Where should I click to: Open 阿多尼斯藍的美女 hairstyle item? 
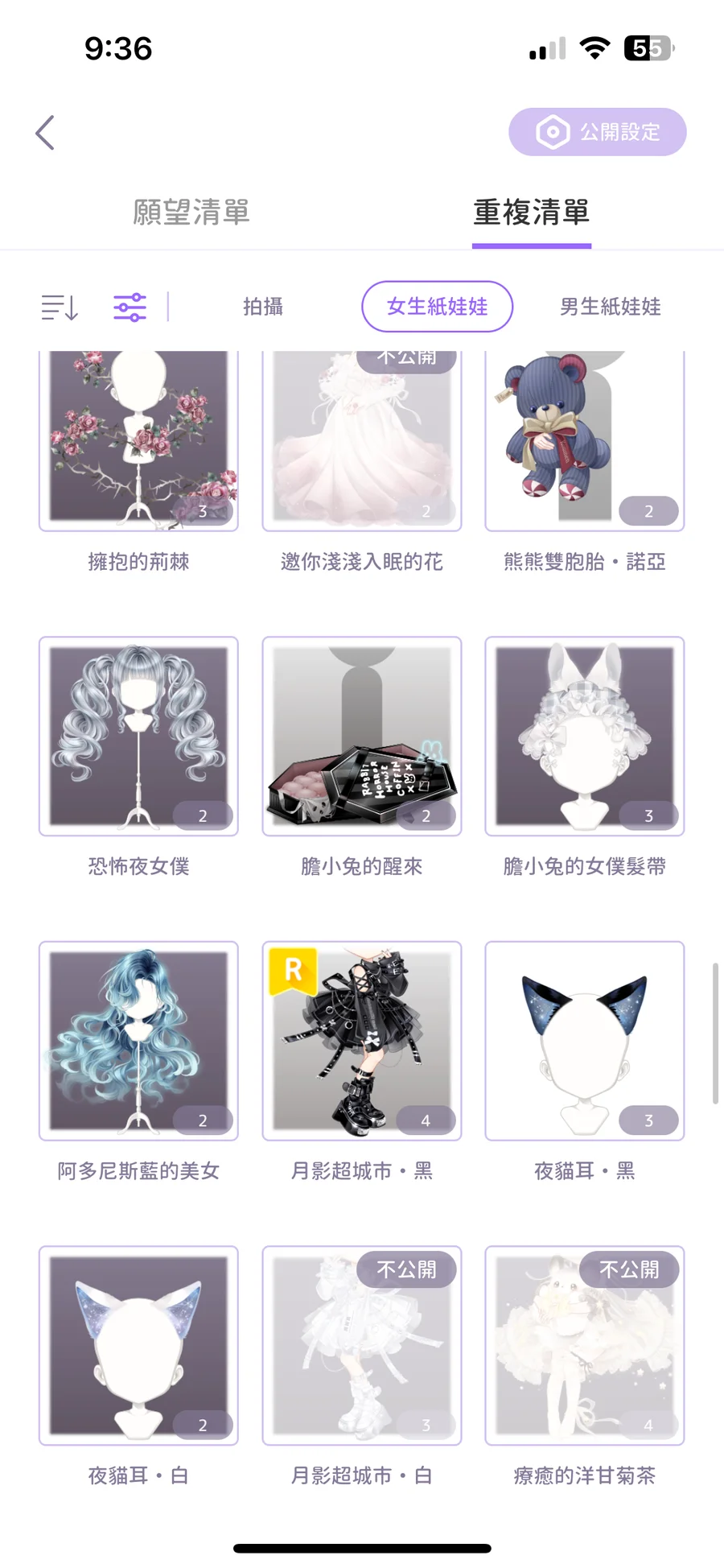click(x=138, y=1040)
